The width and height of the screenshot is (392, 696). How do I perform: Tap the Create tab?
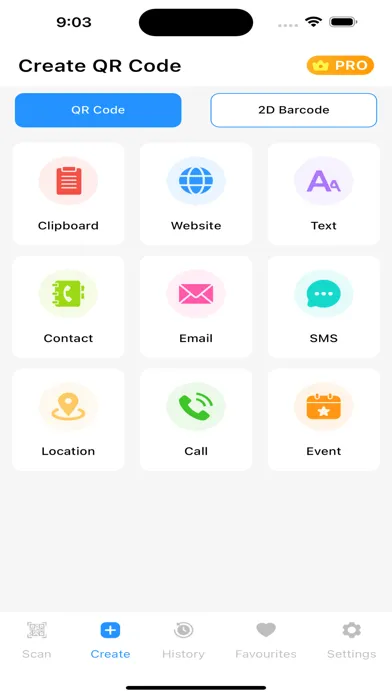[110, 641]
